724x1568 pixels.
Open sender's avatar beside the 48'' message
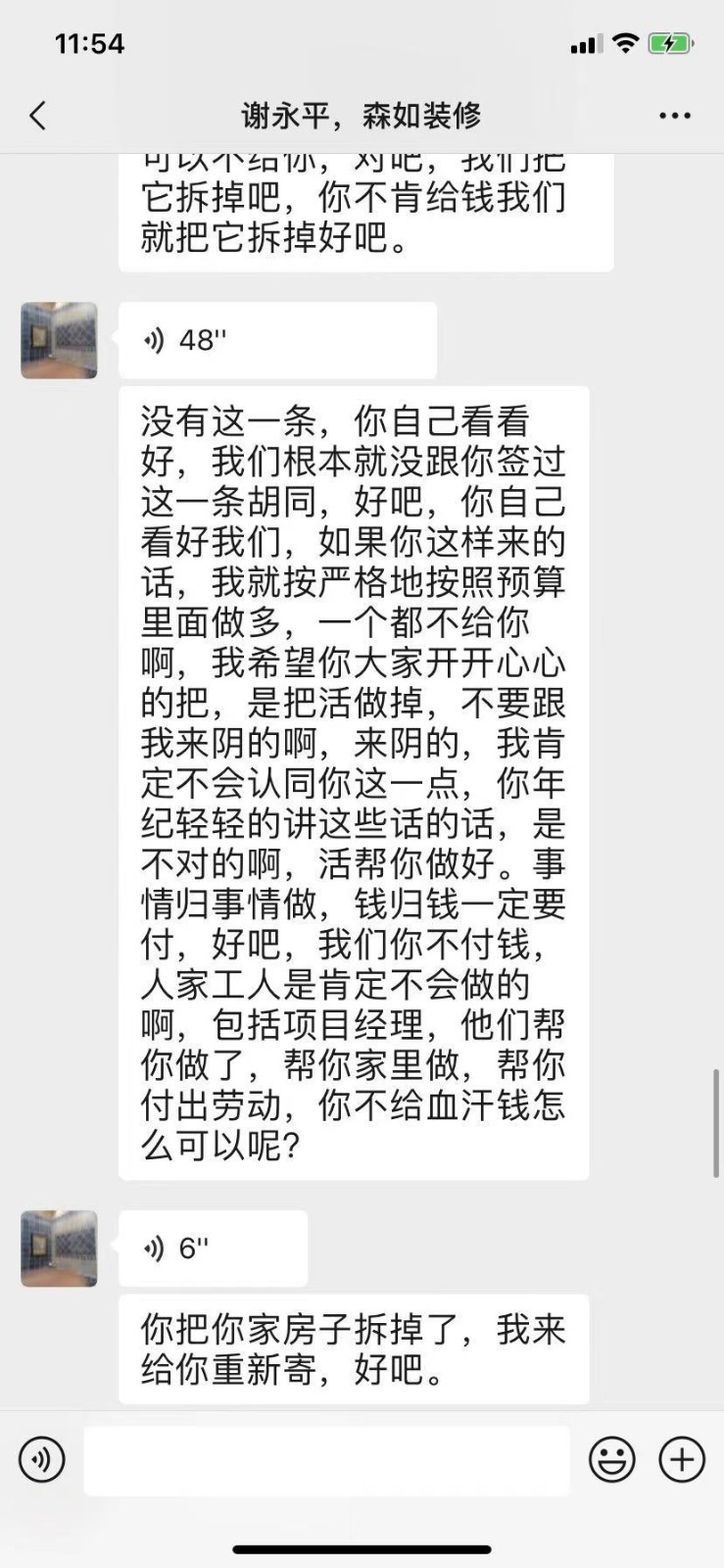59,340
